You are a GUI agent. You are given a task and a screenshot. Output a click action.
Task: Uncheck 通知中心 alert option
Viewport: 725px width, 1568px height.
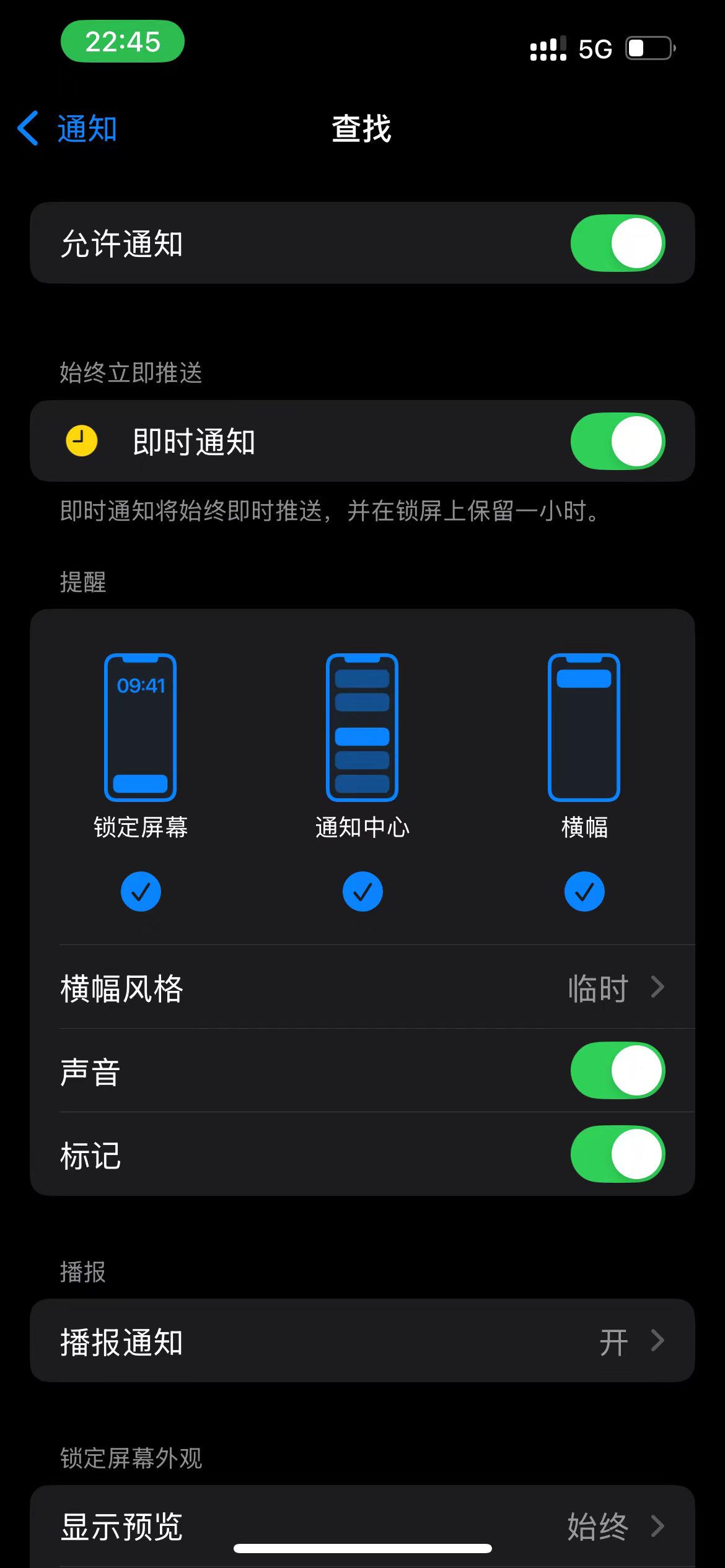(362, 891)
